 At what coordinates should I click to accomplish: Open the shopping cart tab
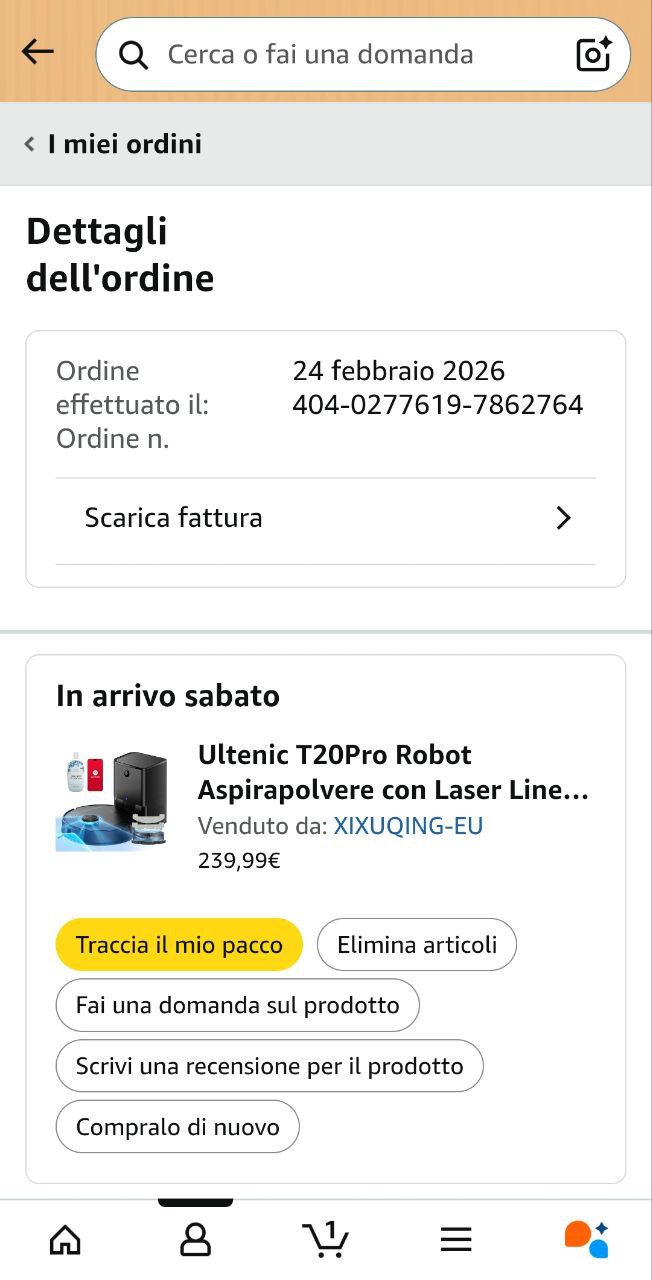326,1240
